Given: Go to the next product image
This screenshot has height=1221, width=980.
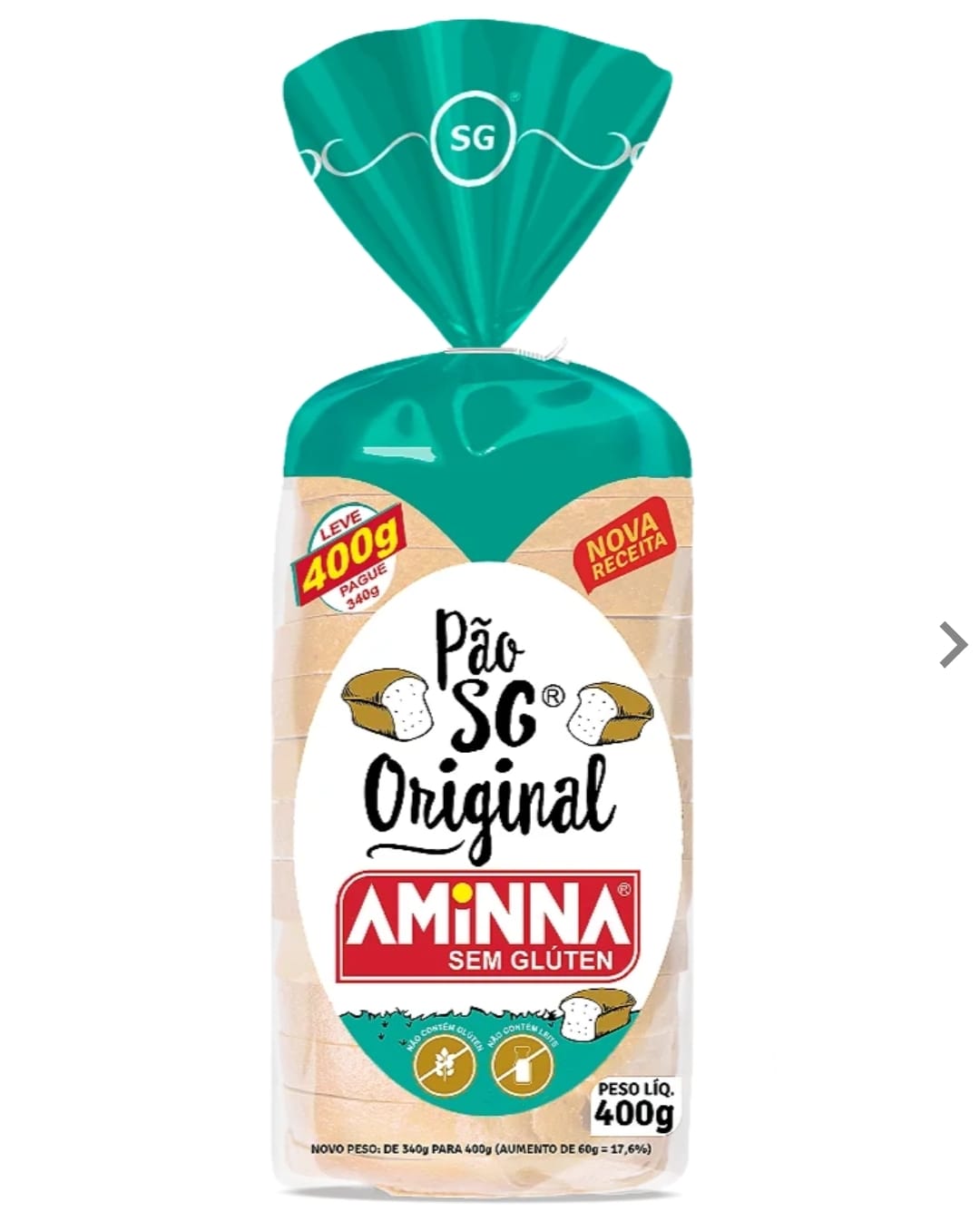Looking at the screenshot, I should 952,645.
